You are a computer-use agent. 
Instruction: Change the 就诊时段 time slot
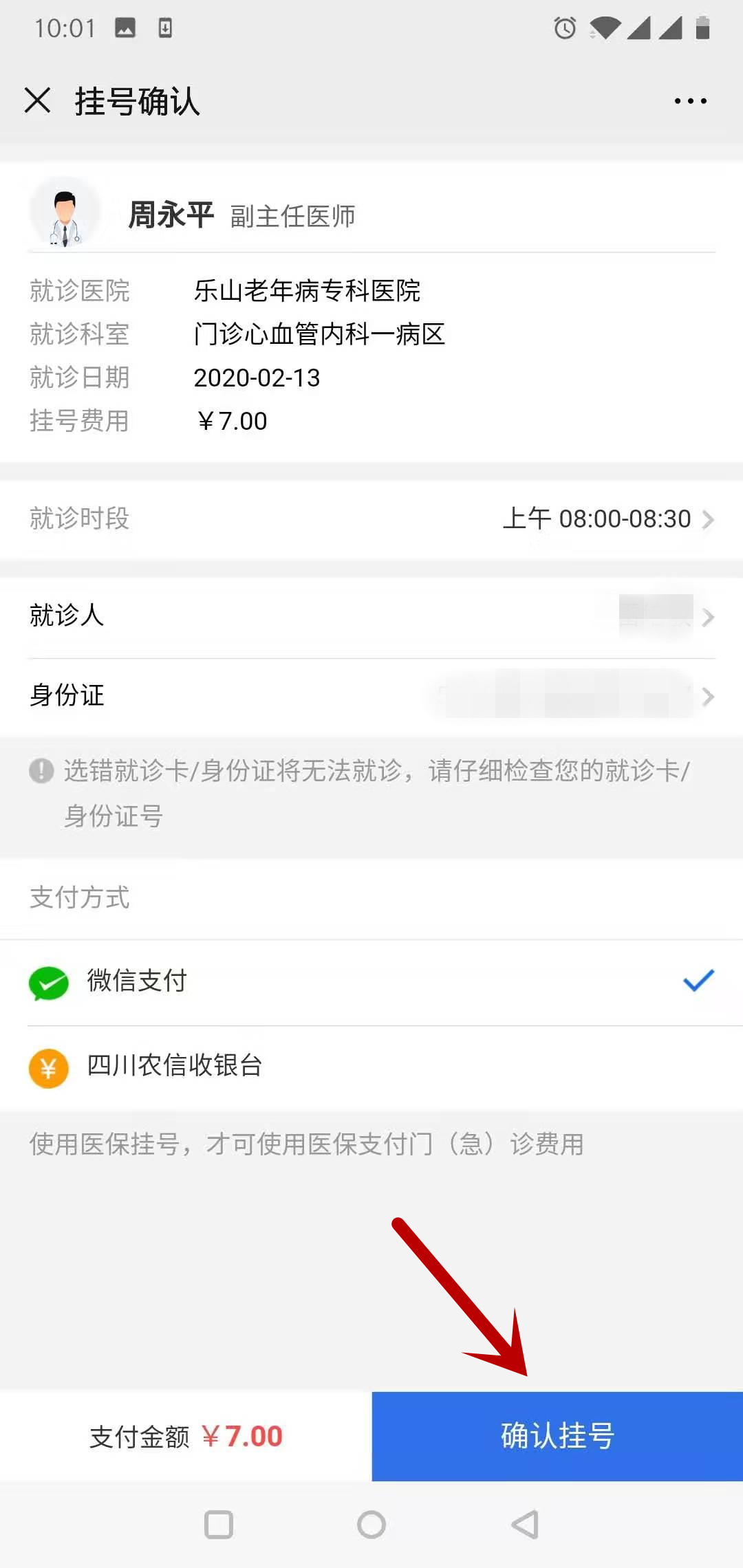point(371,519)
